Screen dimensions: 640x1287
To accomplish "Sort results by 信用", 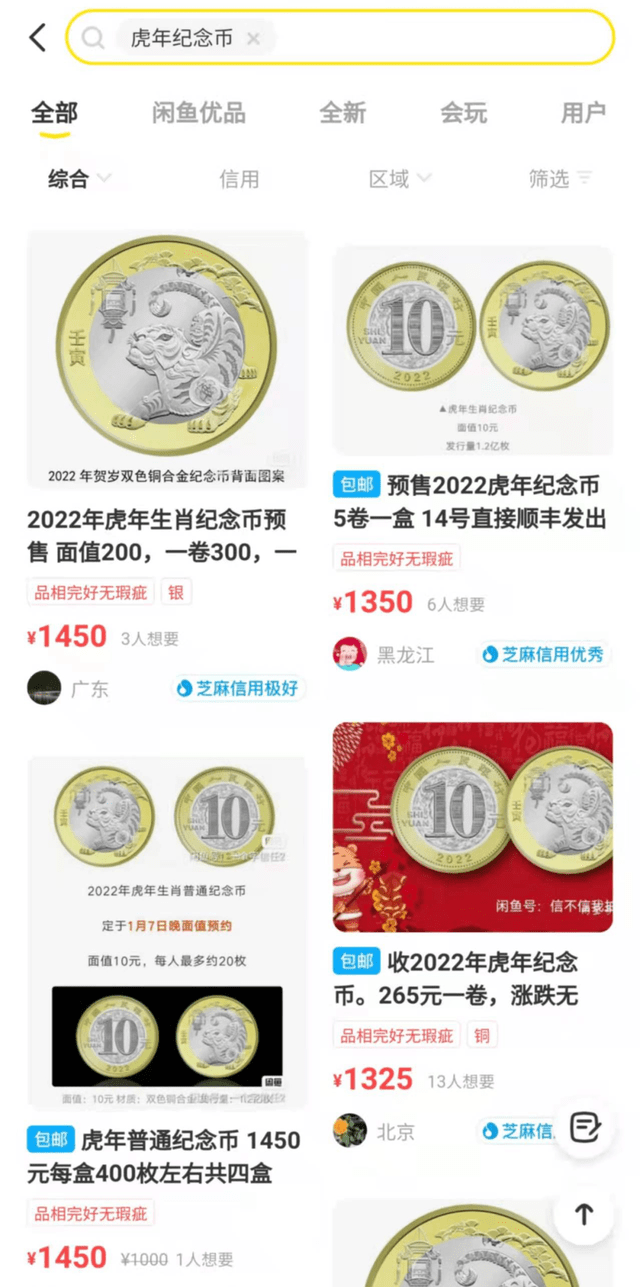I will click(x=239, y=179).
